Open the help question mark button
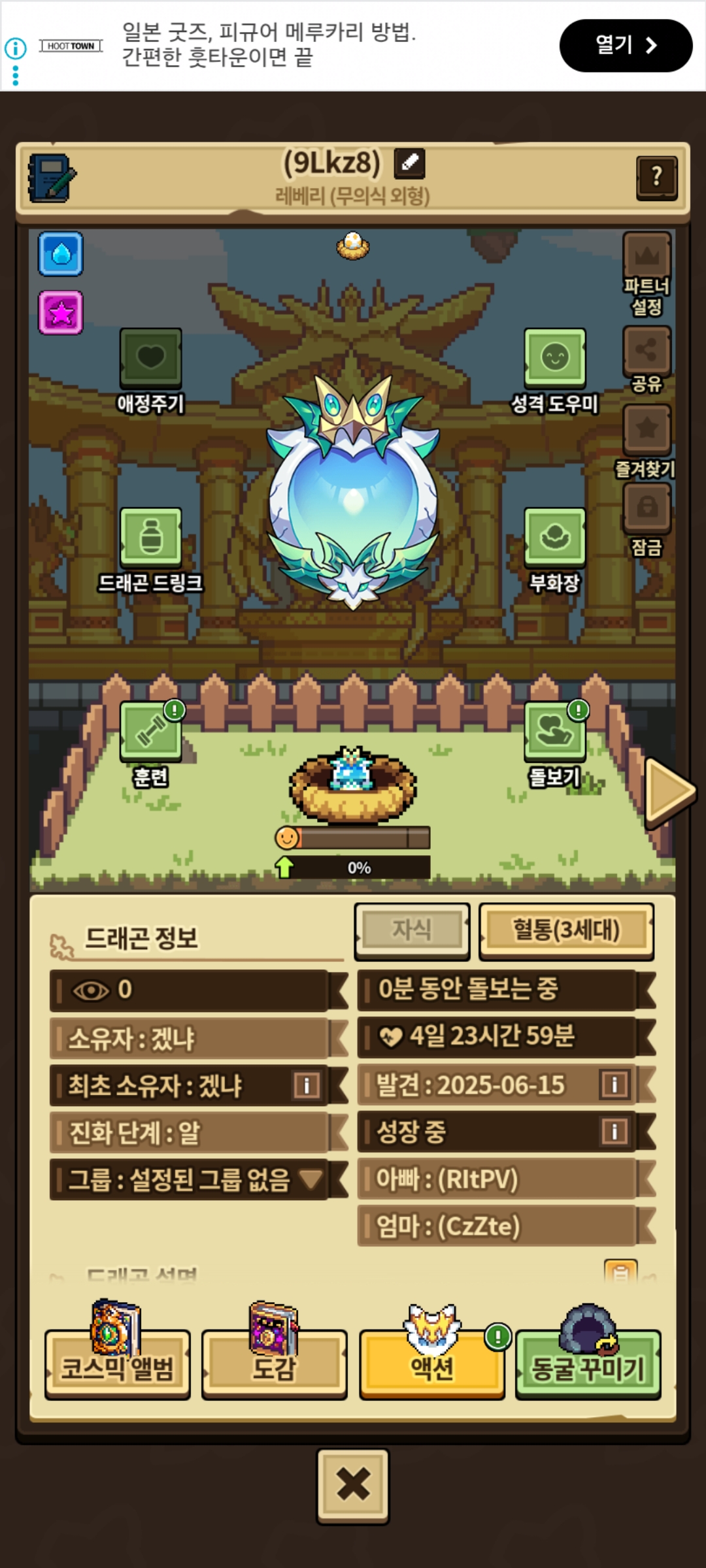This screenshot has width=706, height=1568. (x=656, y=177)
